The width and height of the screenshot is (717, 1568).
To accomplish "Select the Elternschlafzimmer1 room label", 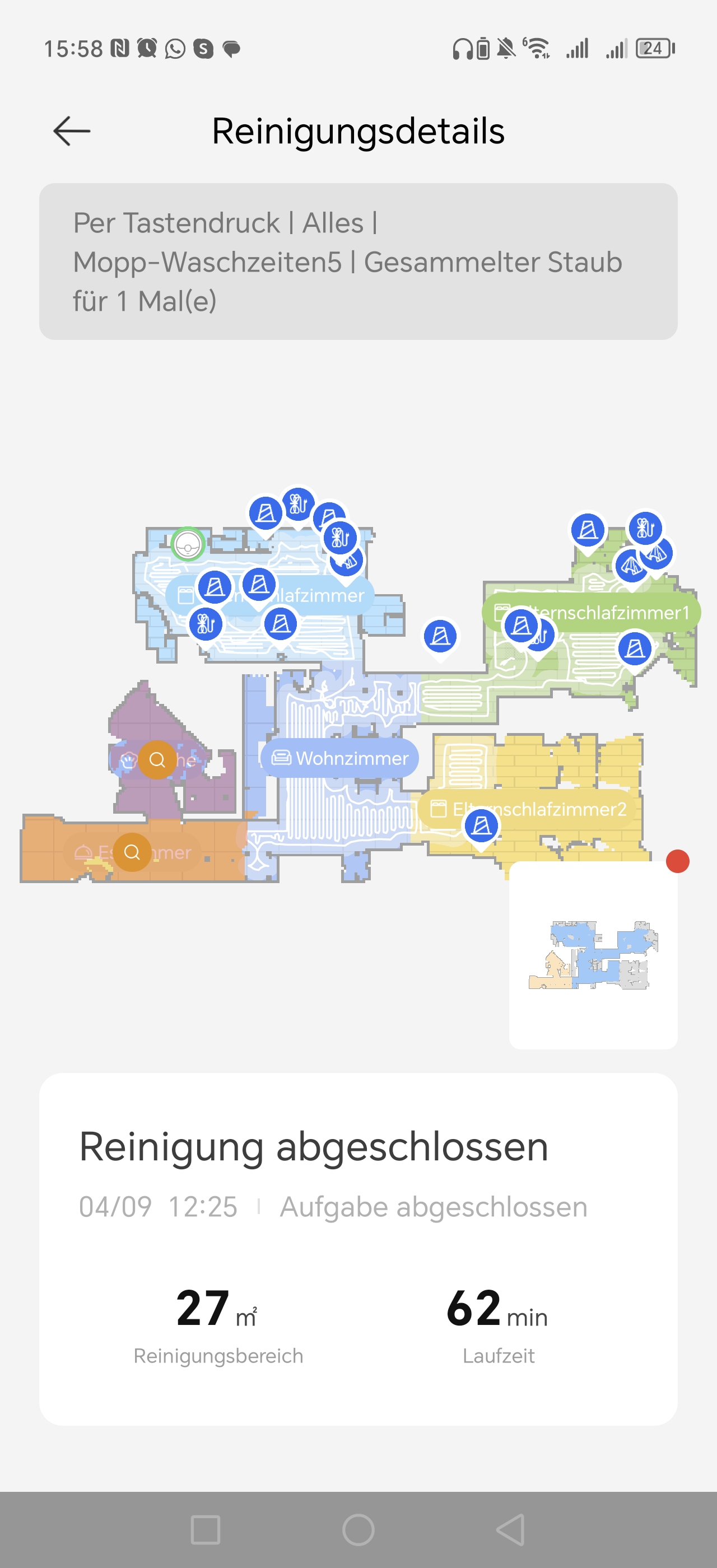I will [x=591, y=612].
